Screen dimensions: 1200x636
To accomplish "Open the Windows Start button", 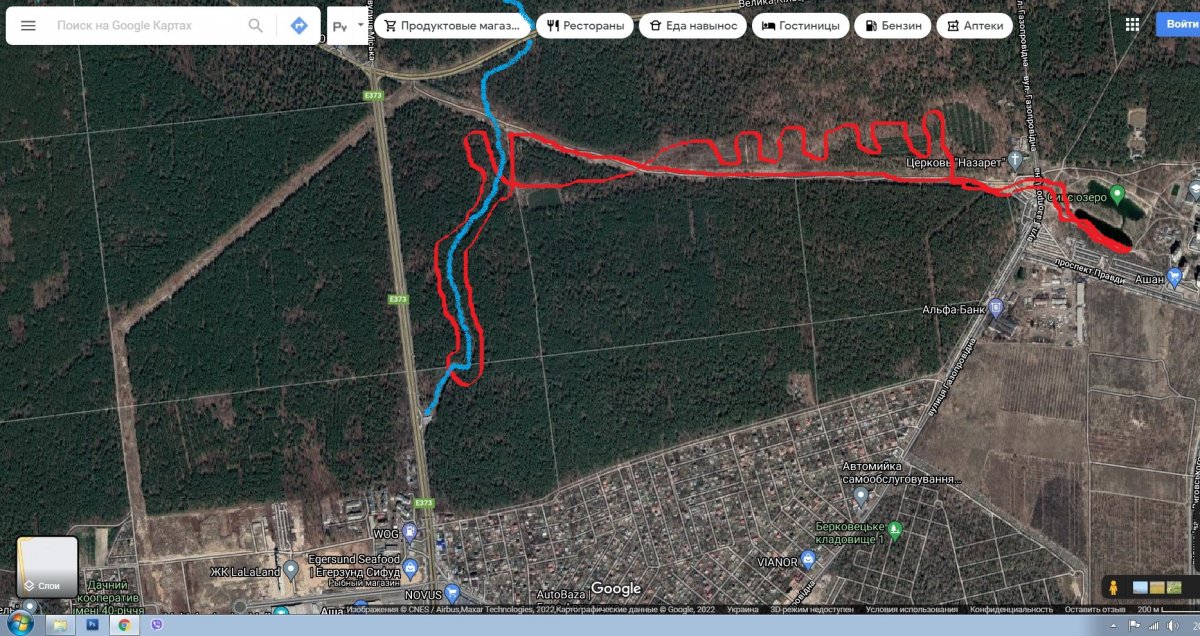I will tap(17, 624).
